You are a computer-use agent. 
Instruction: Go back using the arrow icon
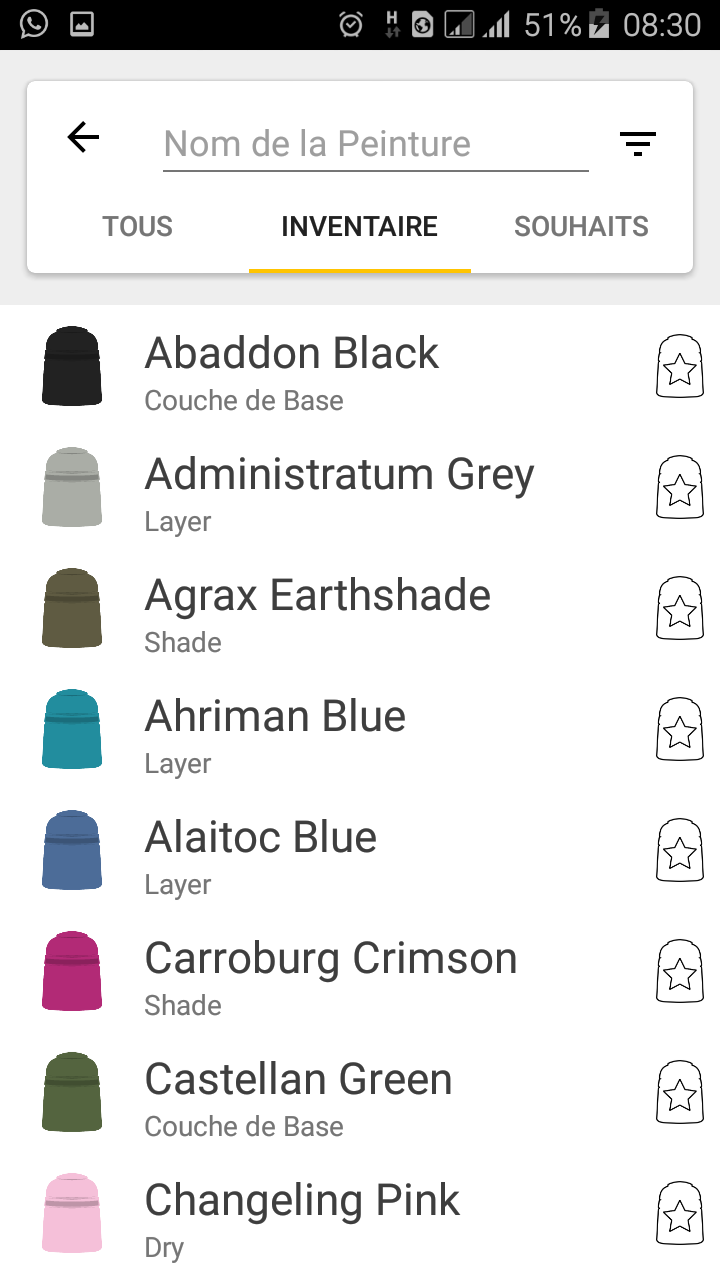pyautogui.click(x=84, y=138)
